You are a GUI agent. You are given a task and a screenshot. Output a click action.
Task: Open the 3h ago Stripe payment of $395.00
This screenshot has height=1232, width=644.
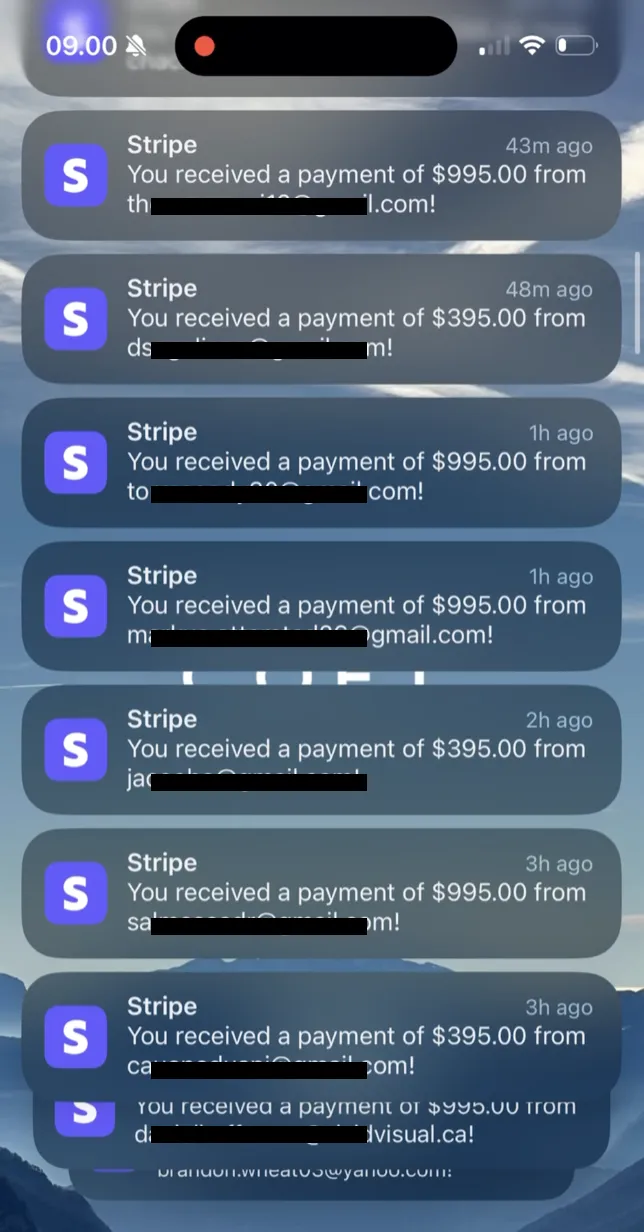321,1036
